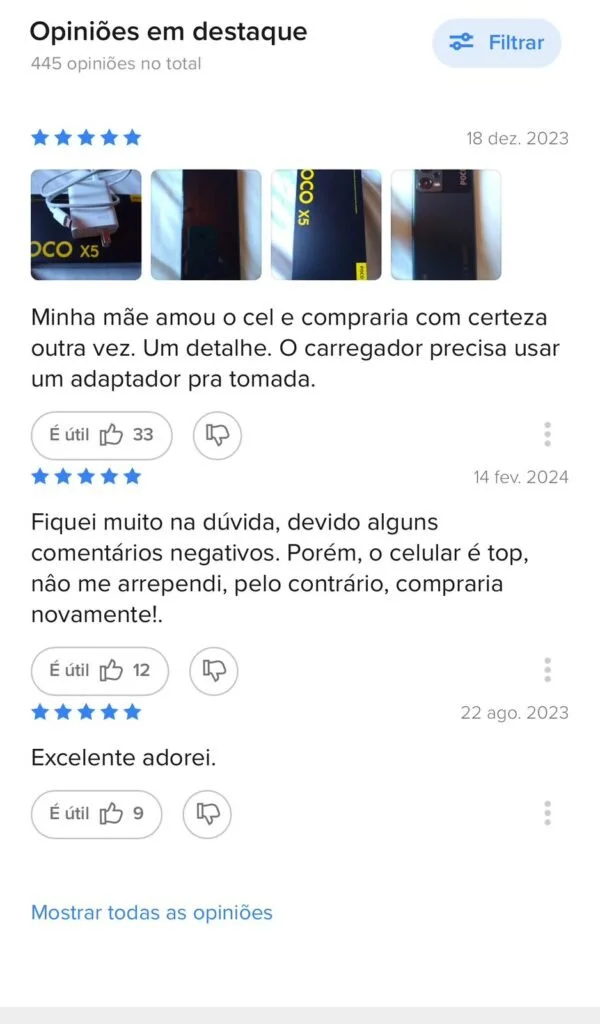The image size is (600, 1024).
Task: Open the Filtrar reviews filter
Action: pos(497,43)
